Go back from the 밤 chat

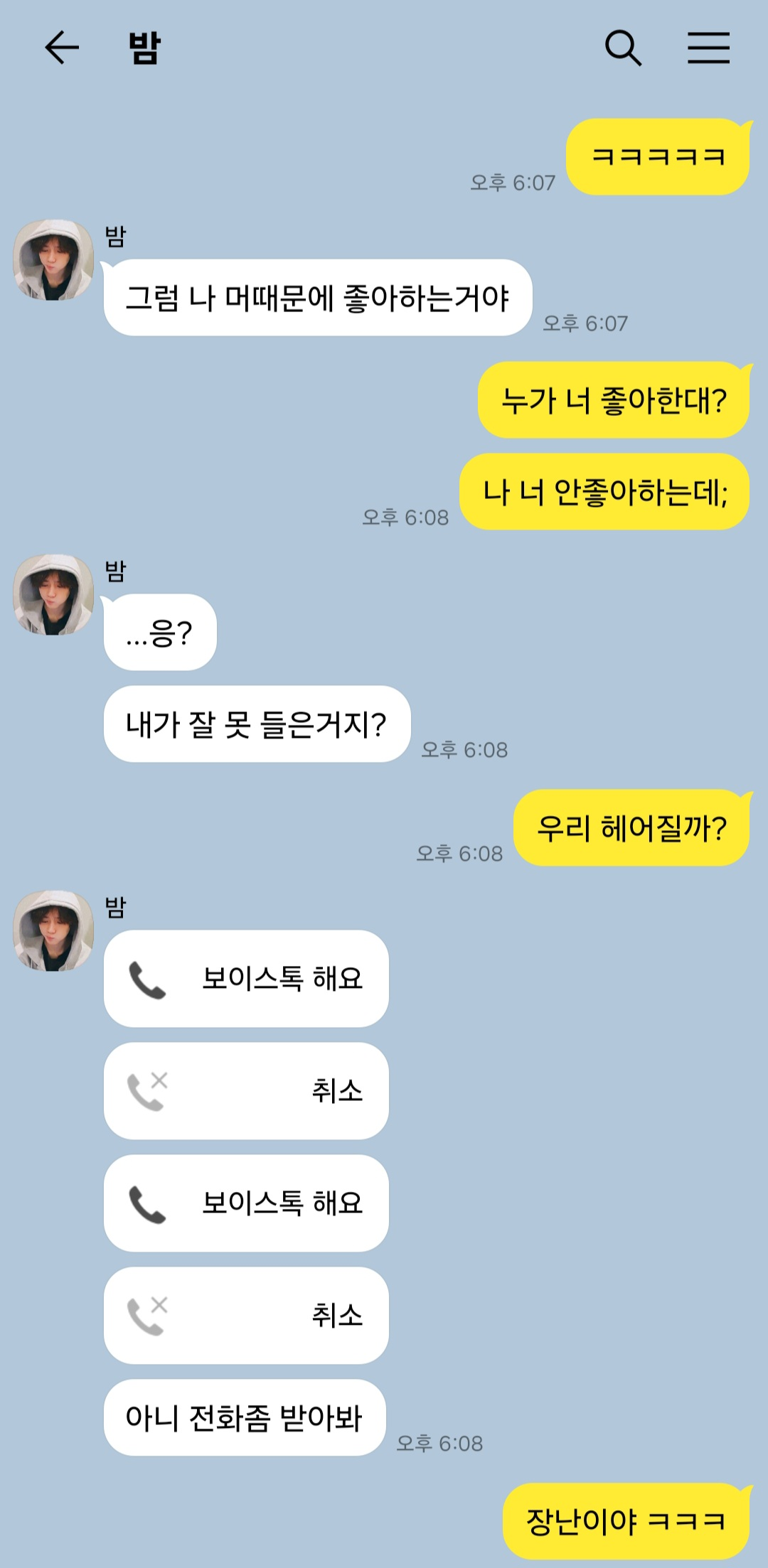[62, 48]
